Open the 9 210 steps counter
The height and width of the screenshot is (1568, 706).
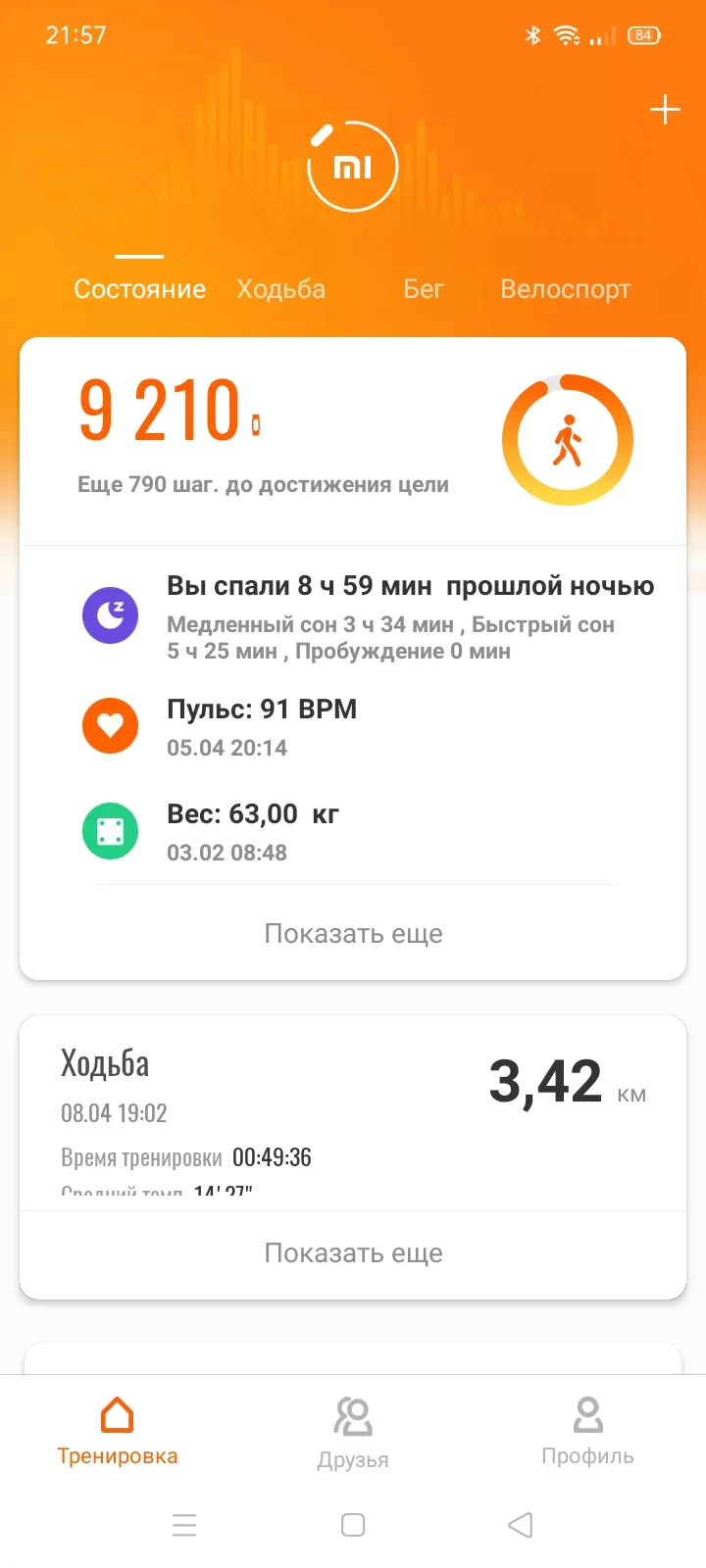point(157,412)
